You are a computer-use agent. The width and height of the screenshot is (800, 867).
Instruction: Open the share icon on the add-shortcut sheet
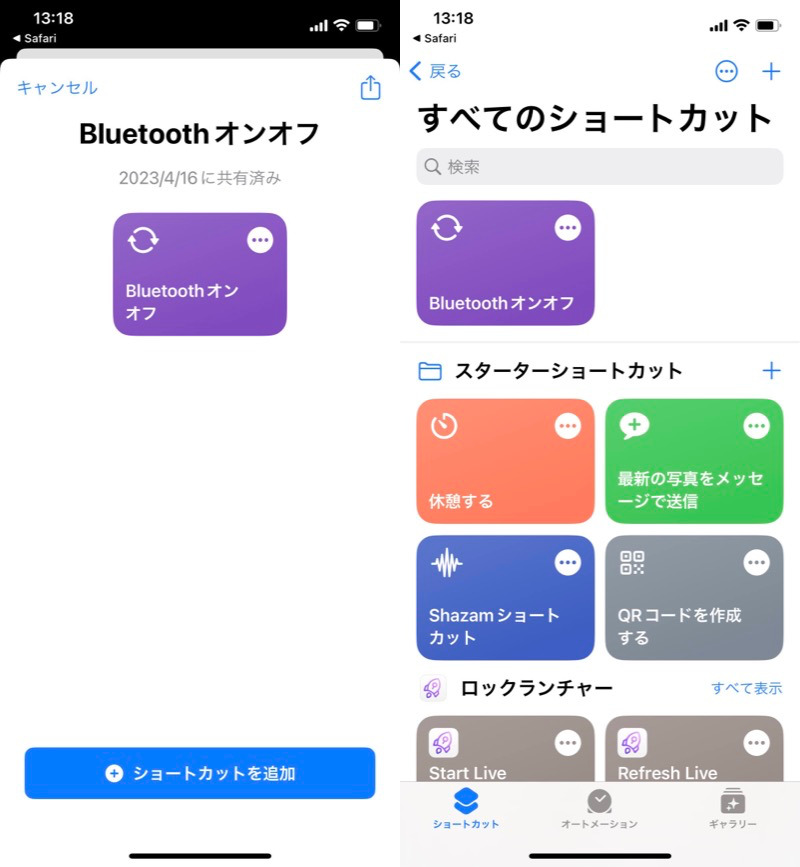tap(370, 88)
